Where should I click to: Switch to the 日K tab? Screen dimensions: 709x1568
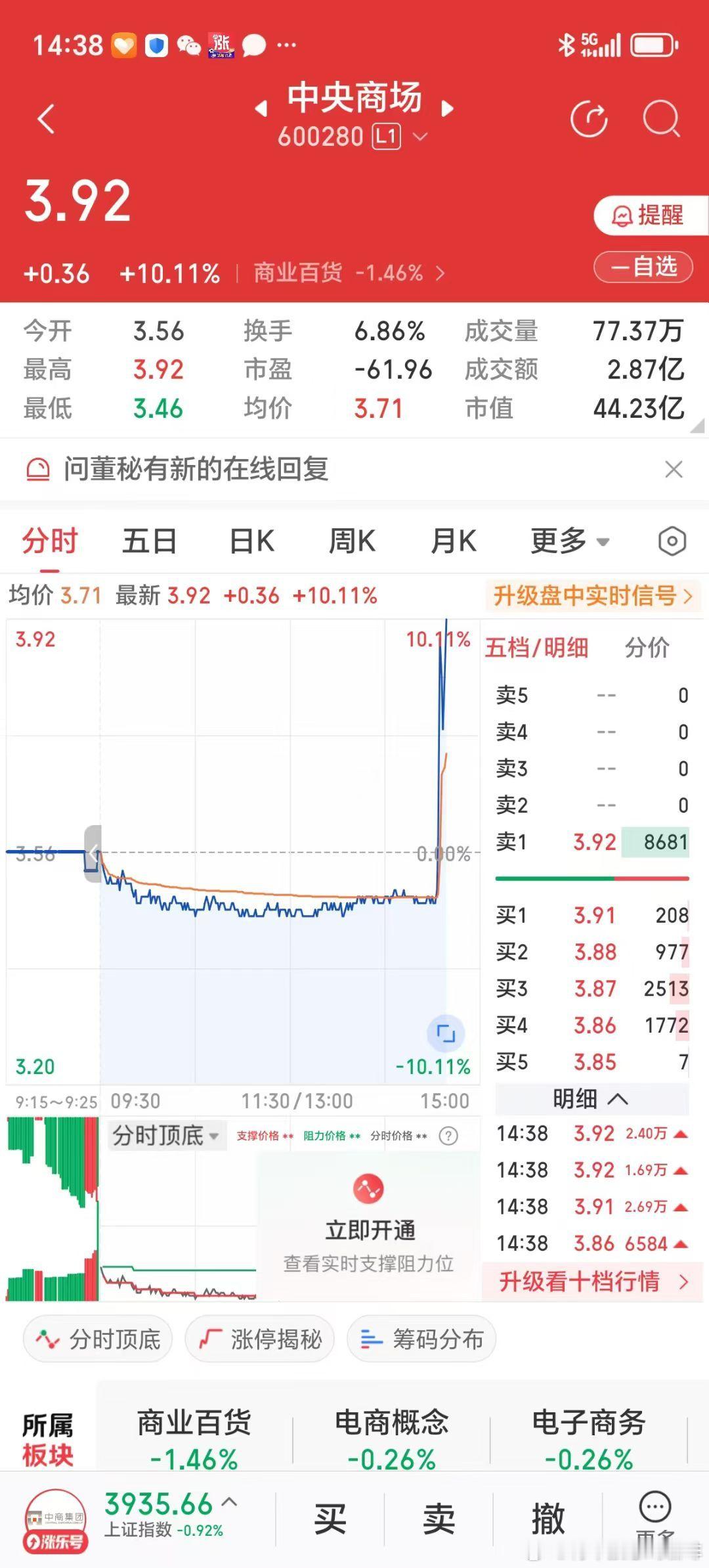pyautogui.click(x=250, y=541)
